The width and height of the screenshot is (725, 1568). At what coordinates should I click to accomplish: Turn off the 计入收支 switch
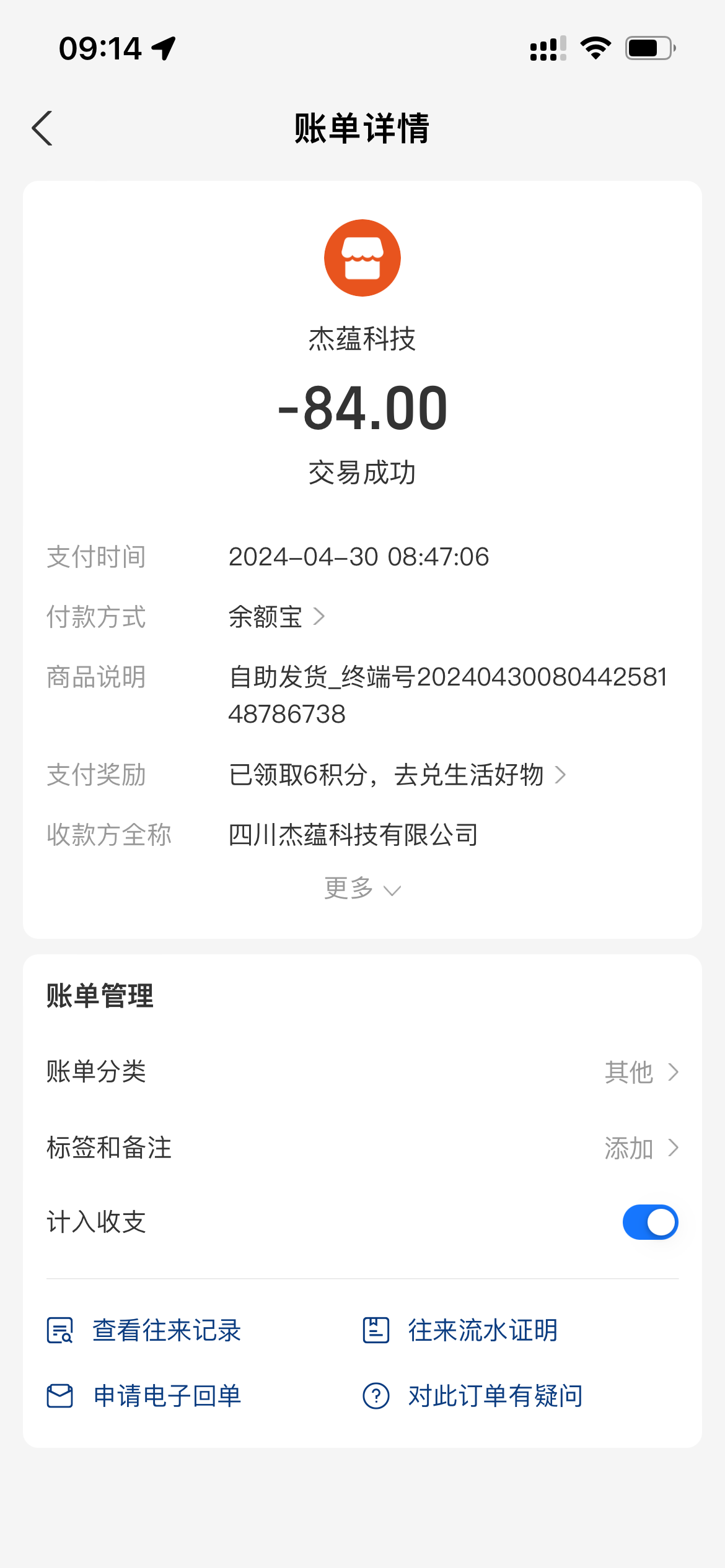pyautogui.click(x=650, y=1222)
